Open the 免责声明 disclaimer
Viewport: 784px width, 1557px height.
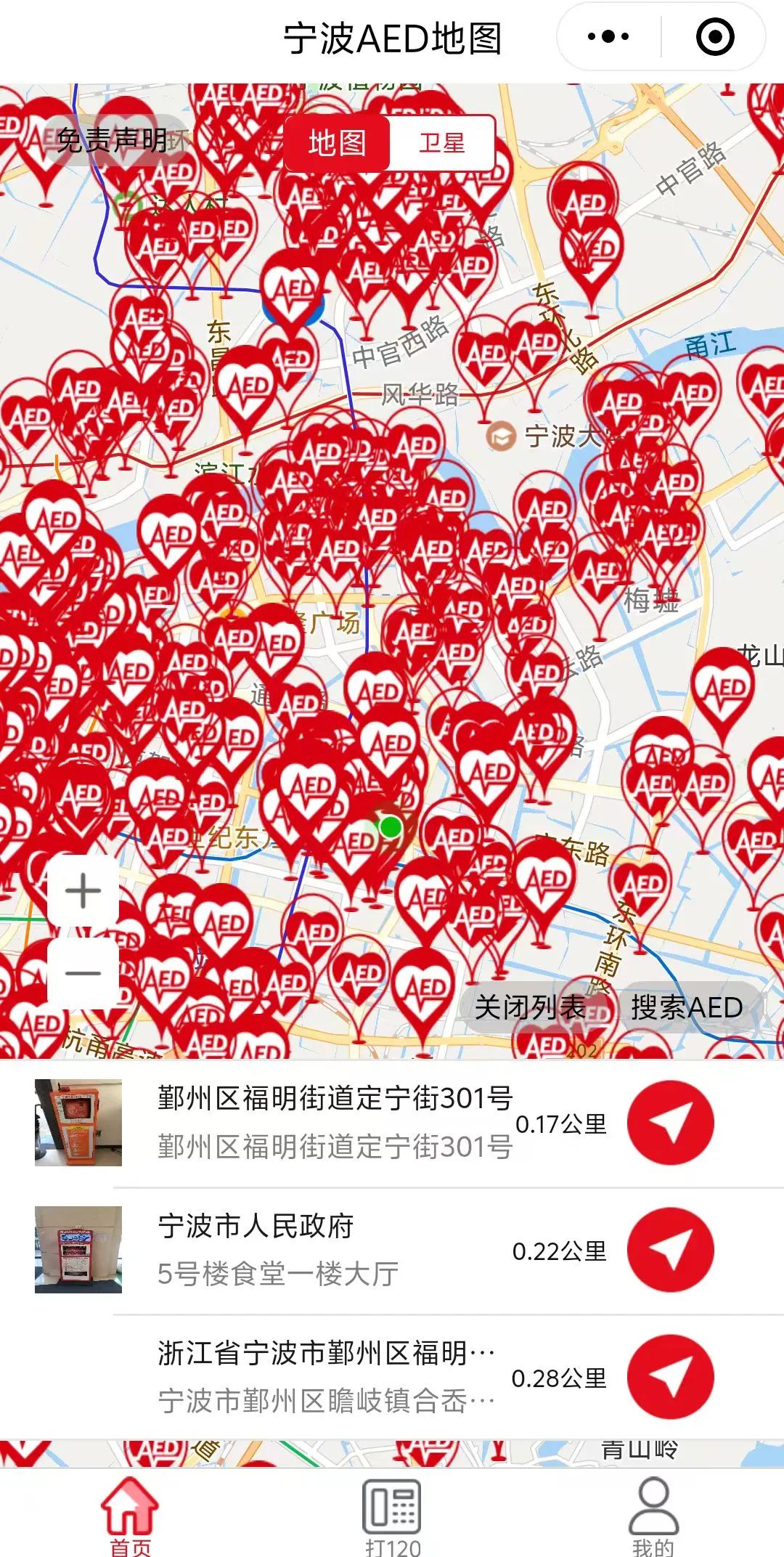(x=113, y=139)
